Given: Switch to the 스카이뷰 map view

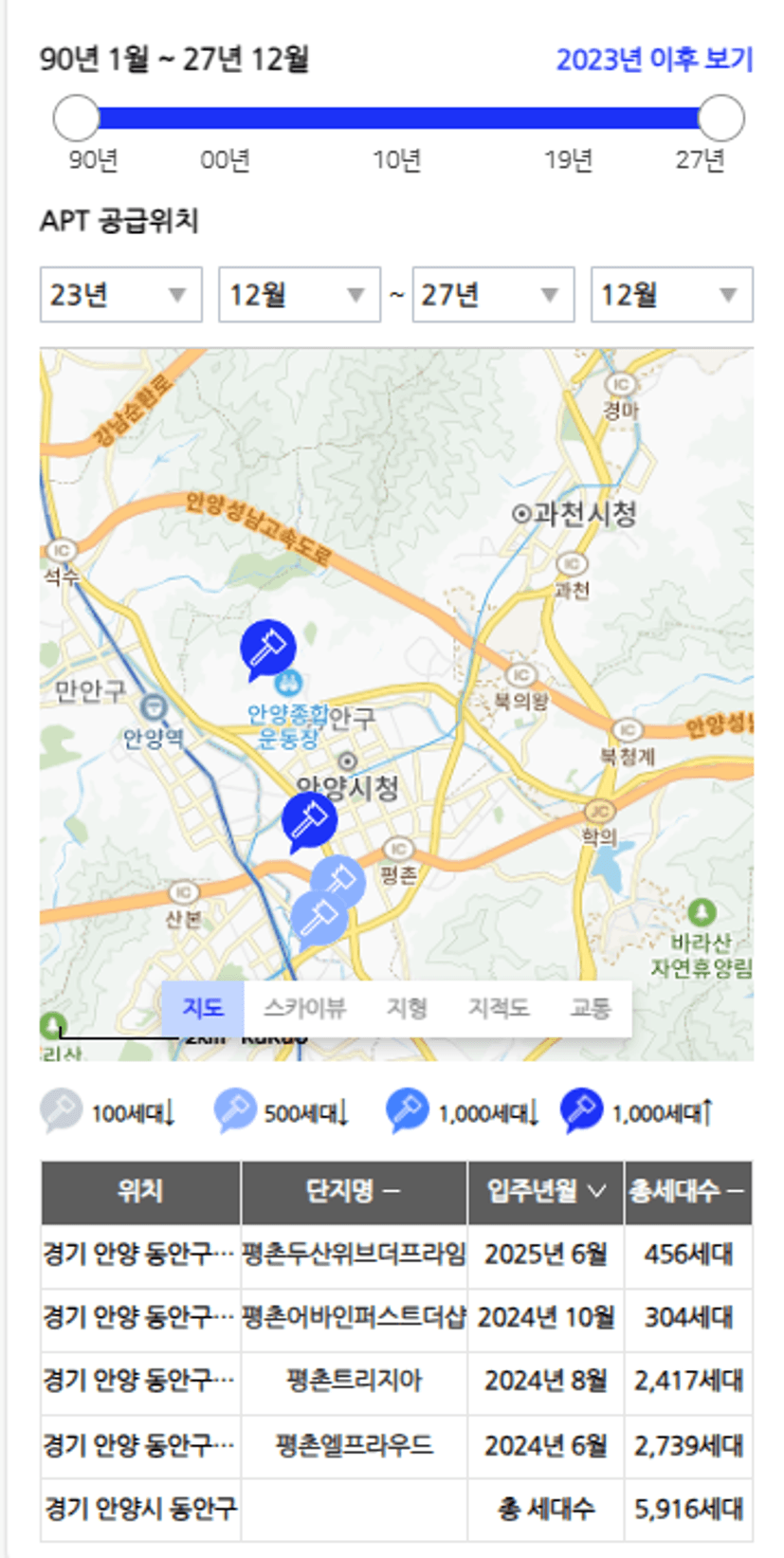Looking at the screenshot, I should [x=304, y=1007].
